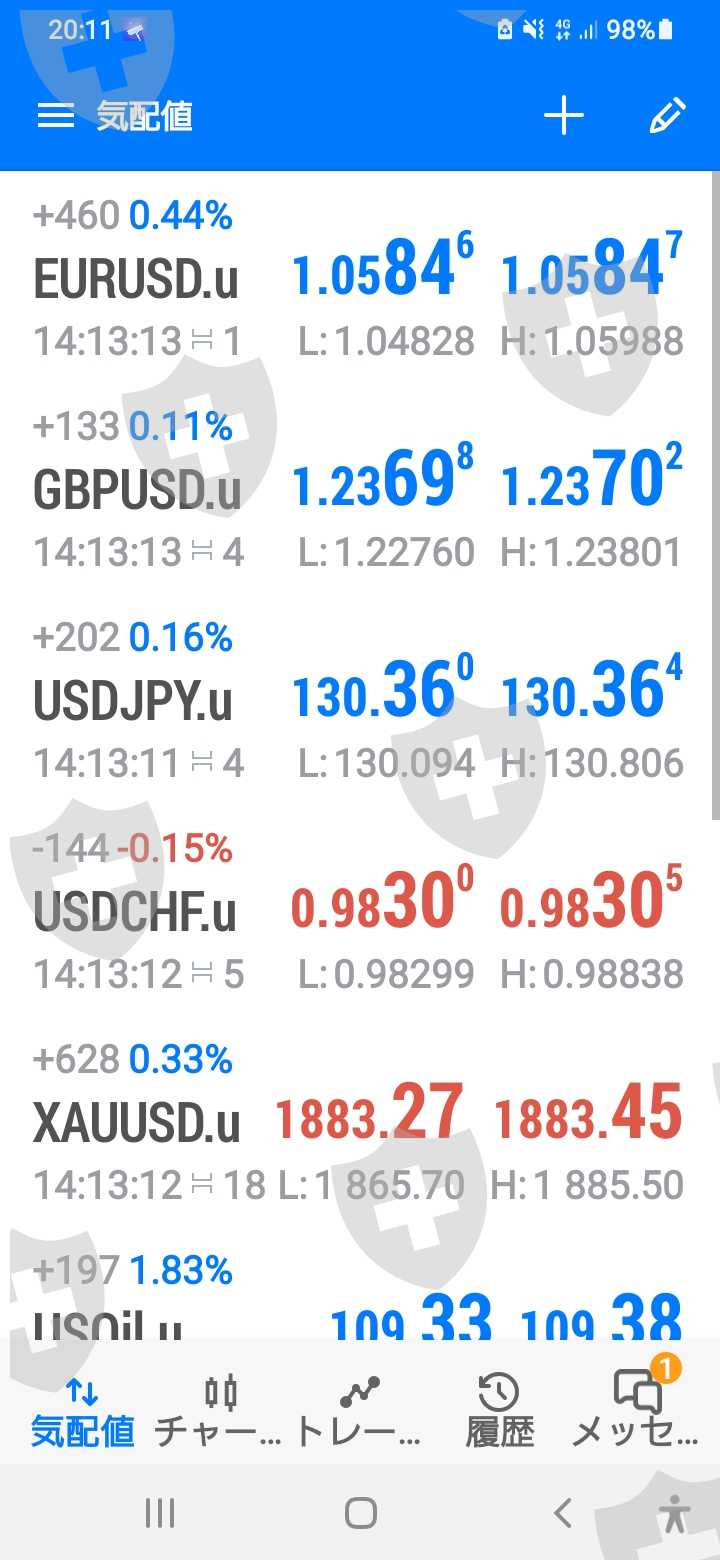Viewport: 720px width, 1560px height.
Task: Open the メッセージ tab
Action: click(x=637, y=1411)
